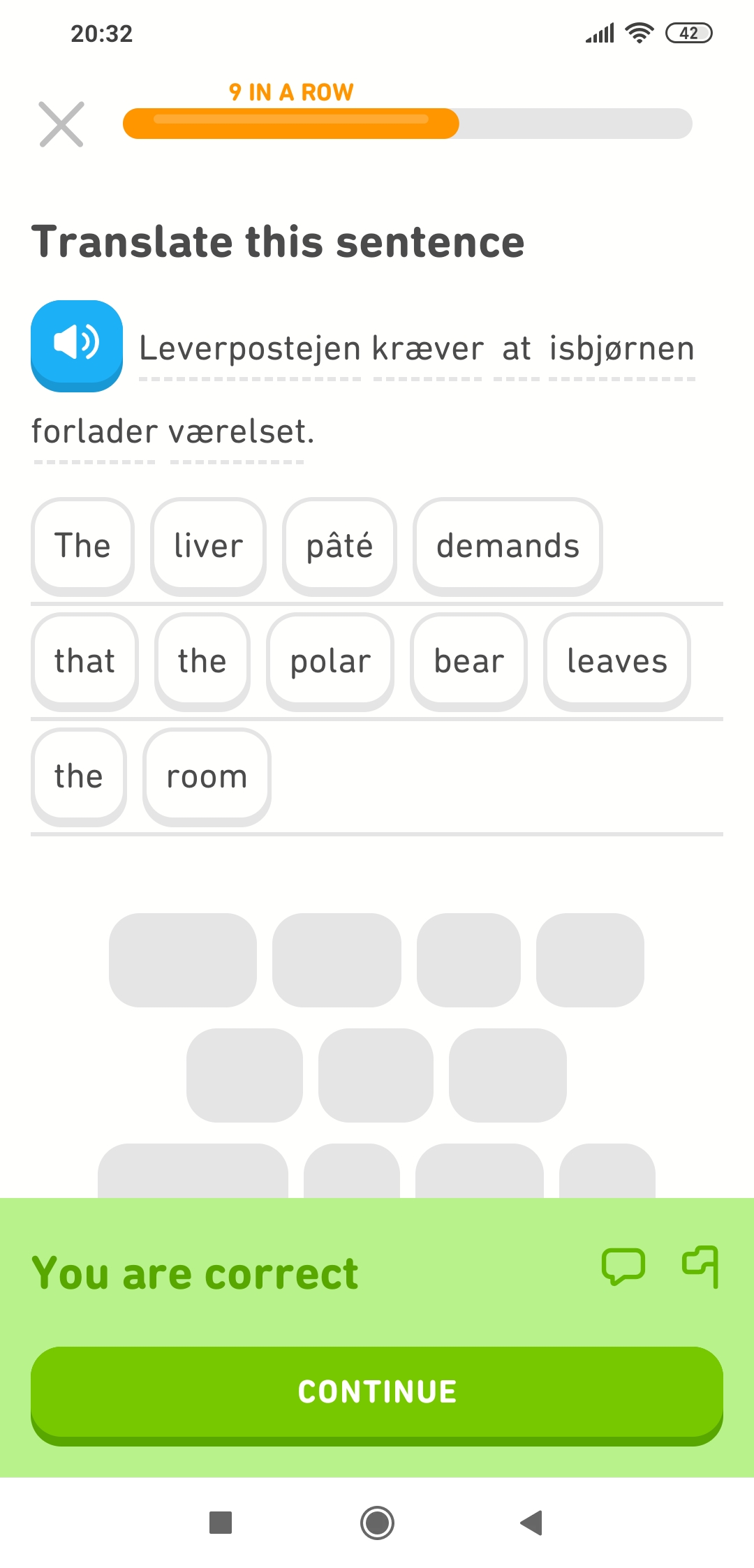Select the 'leaves' word tile
The width and height of the screenshot is (754, 1568).
(x=617, y=661)
